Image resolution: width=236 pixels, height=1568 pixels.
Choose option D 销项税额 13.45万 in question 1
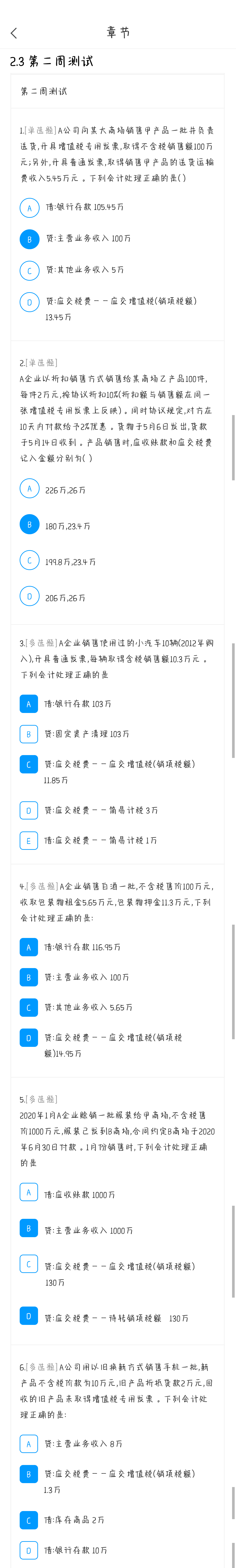pyautogui.click(x=29, y=302)
